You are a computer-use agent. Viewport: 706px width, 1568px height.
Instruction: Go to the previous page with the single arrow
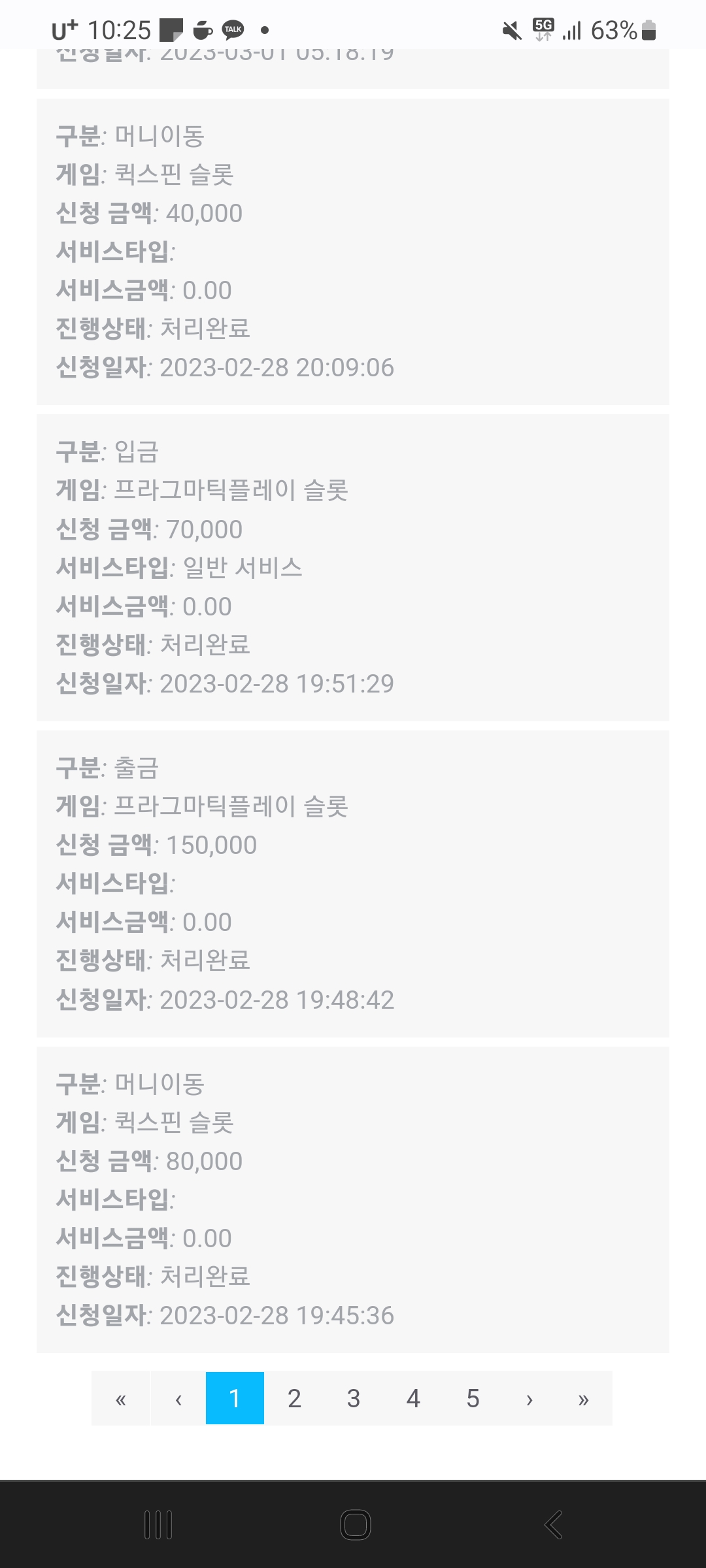[x=178, y=1398]
